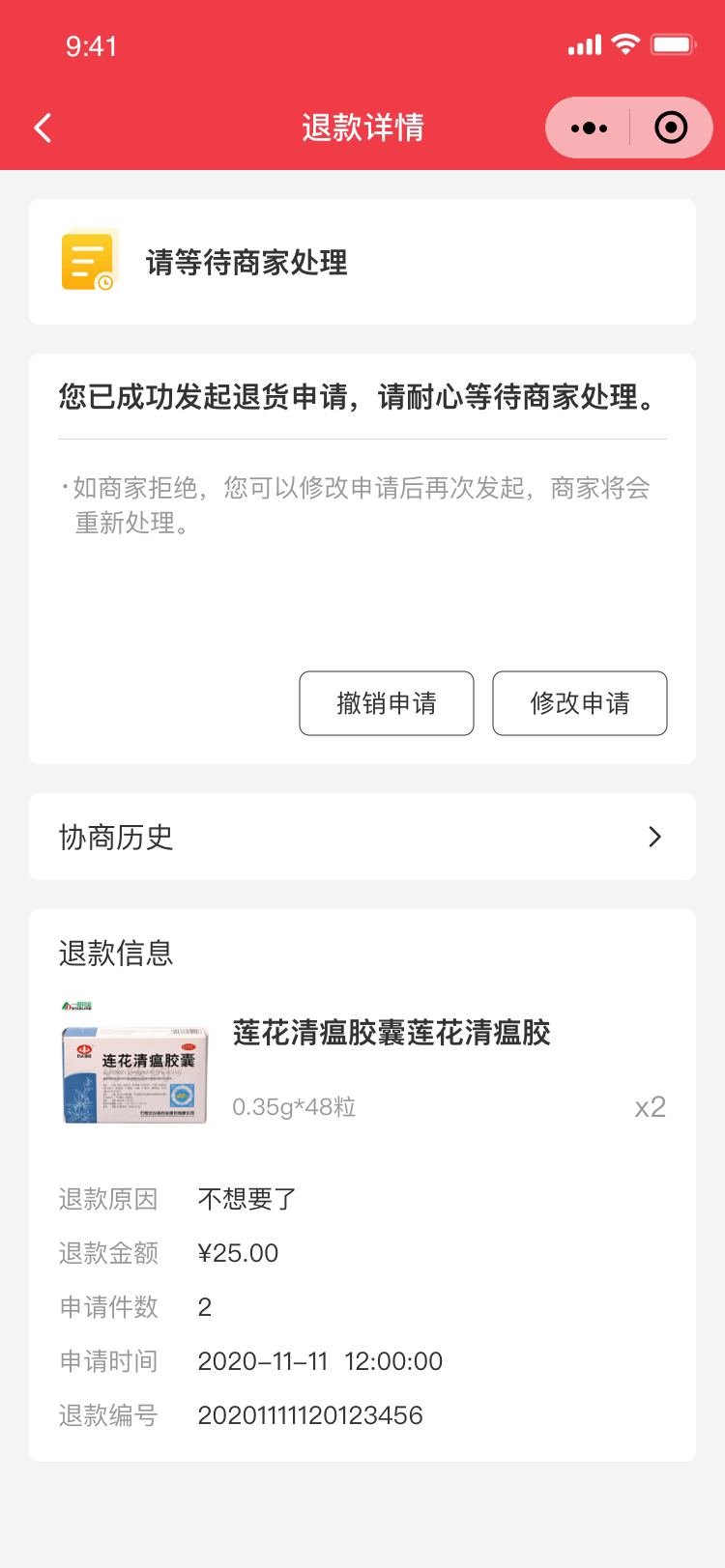The width and height of the screenshot is (725, 1568).
Task: Tap the 修改申请 button
Action: click(580, 703)
